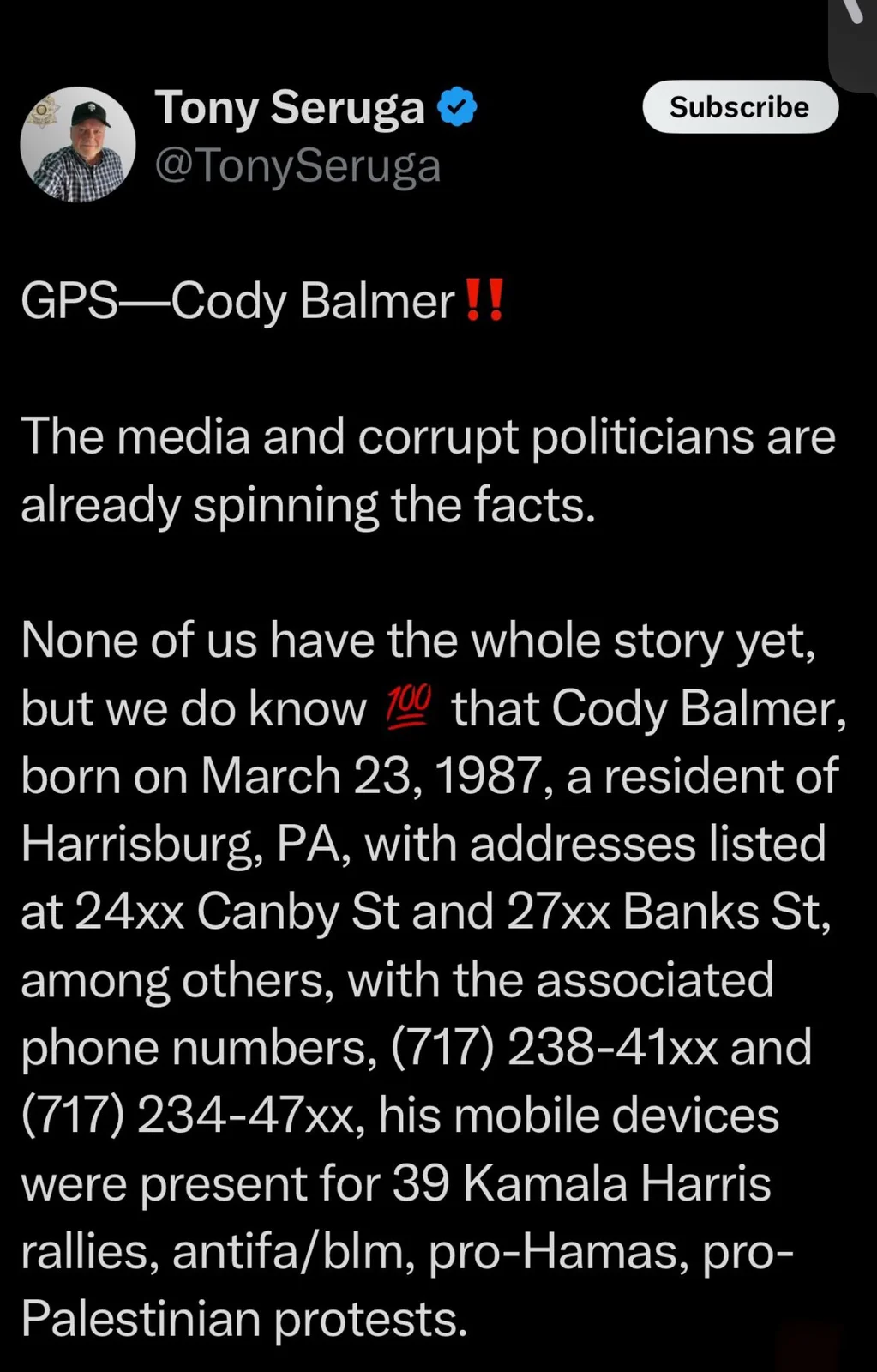Subscribe to Tony Seruga
The image size is (877, 1372).
point(739,107)
